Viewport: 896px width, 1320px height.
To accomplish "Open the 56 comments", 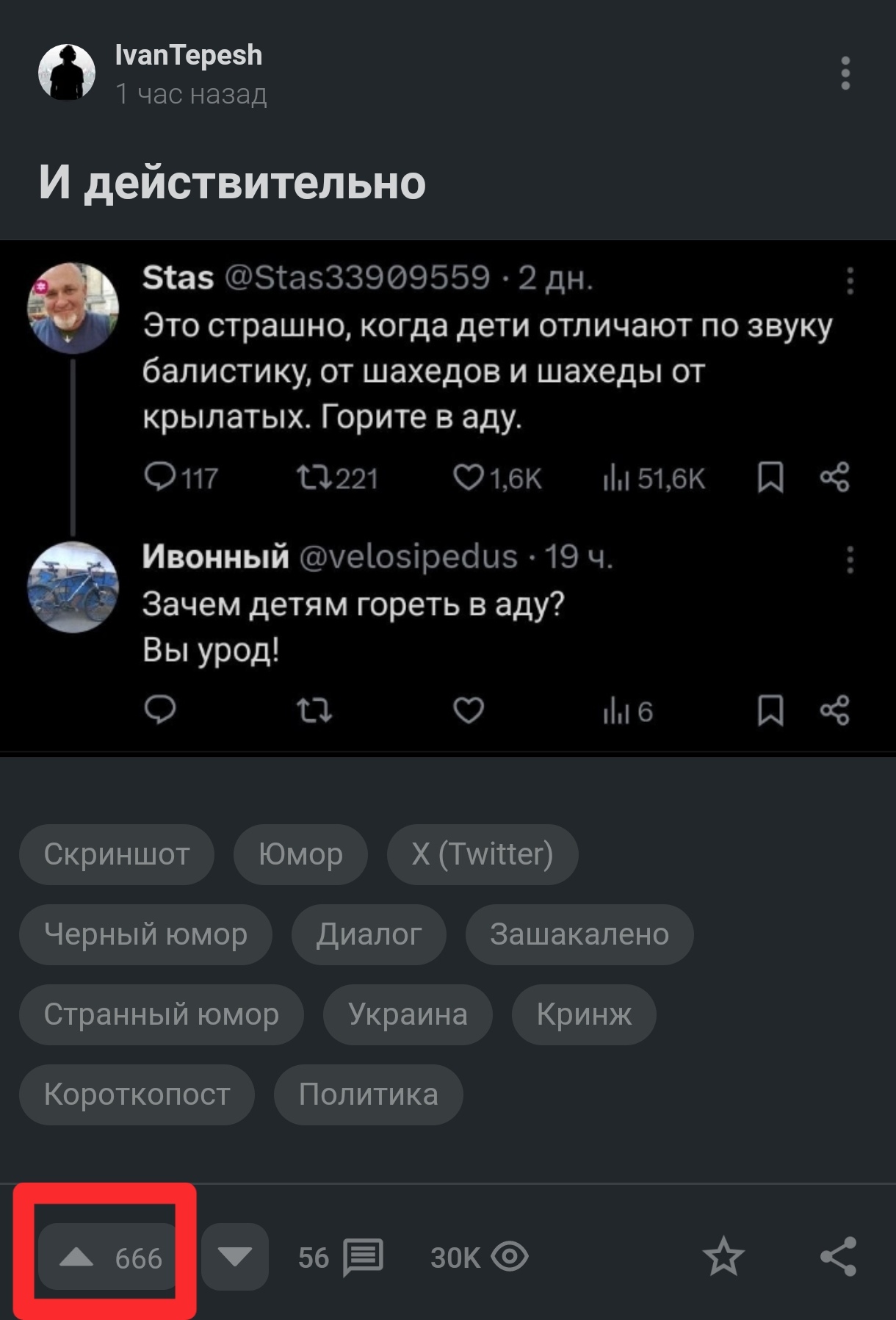I will pos(342,1257).
